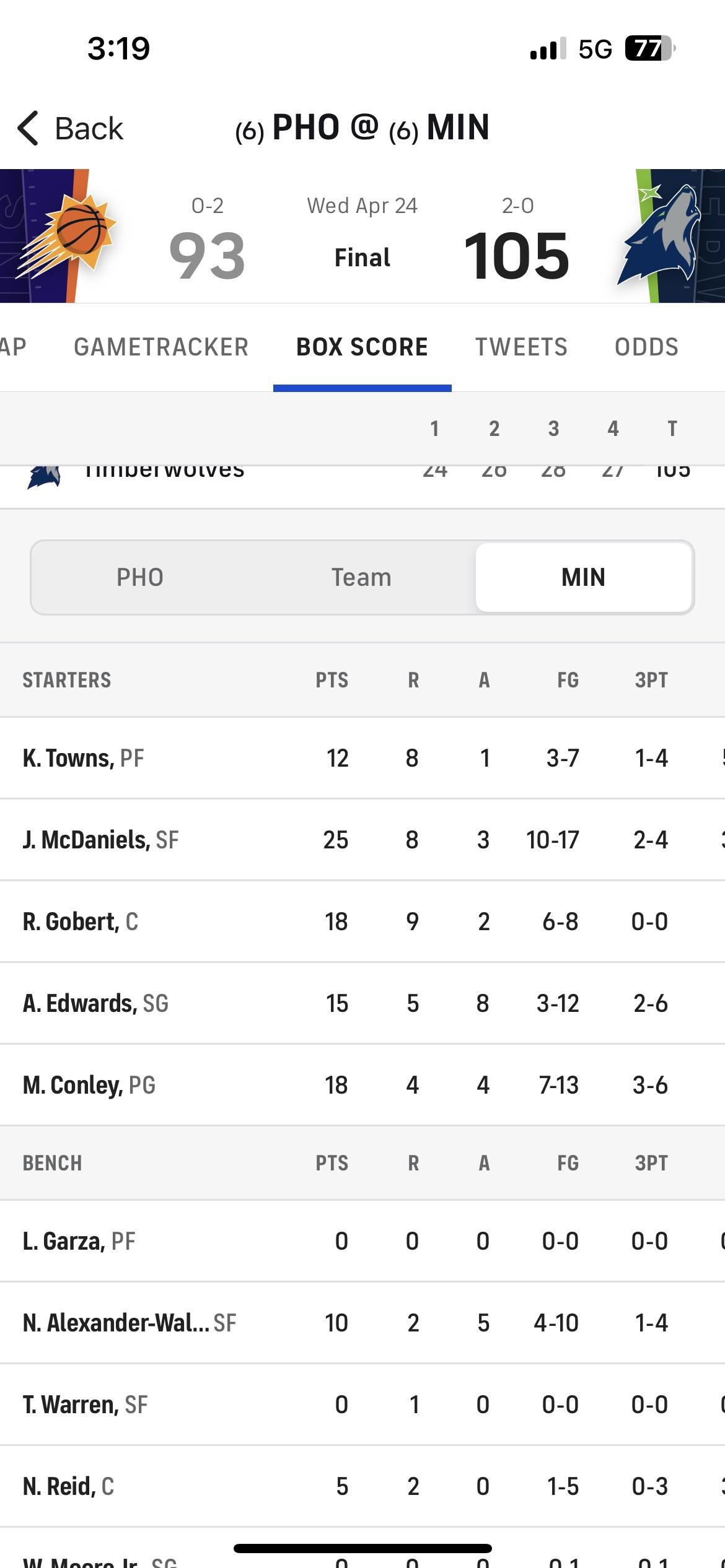The image size is (725, 1568).
Task: Go back to the previous screen
Action: point(71,129)
